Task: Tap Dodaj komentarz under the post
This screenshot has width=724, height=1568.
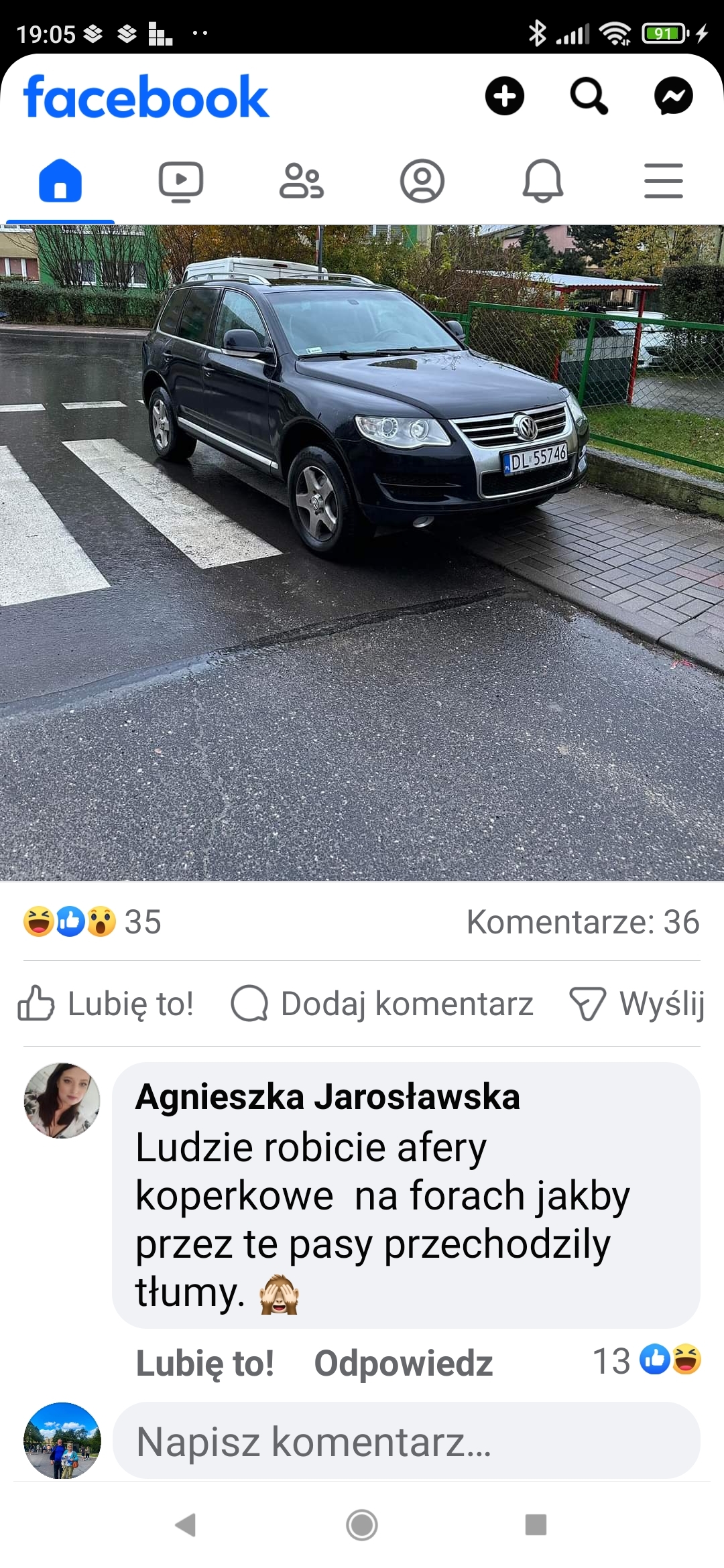Action: [x=382, y=1004]
